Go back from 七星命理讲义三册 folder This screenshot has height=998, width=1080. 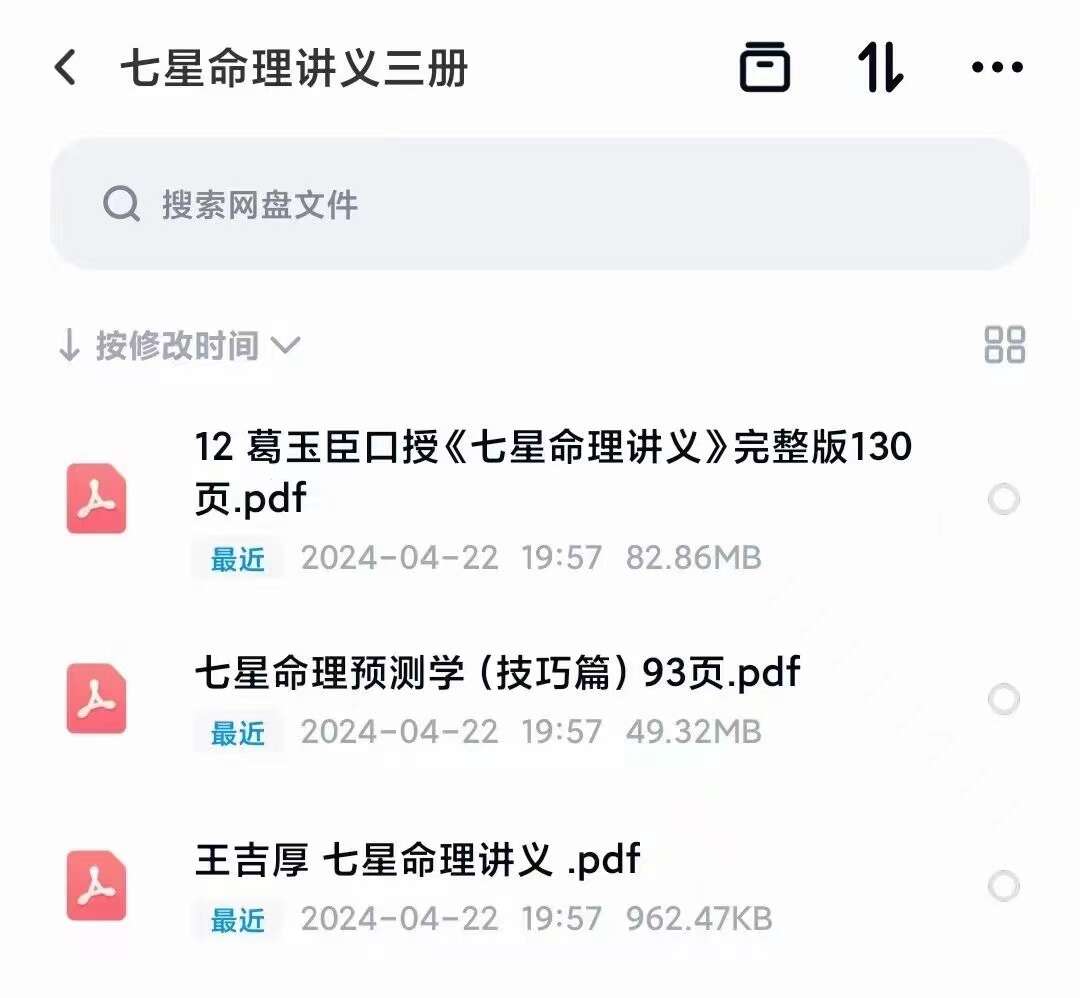(66, 69)
